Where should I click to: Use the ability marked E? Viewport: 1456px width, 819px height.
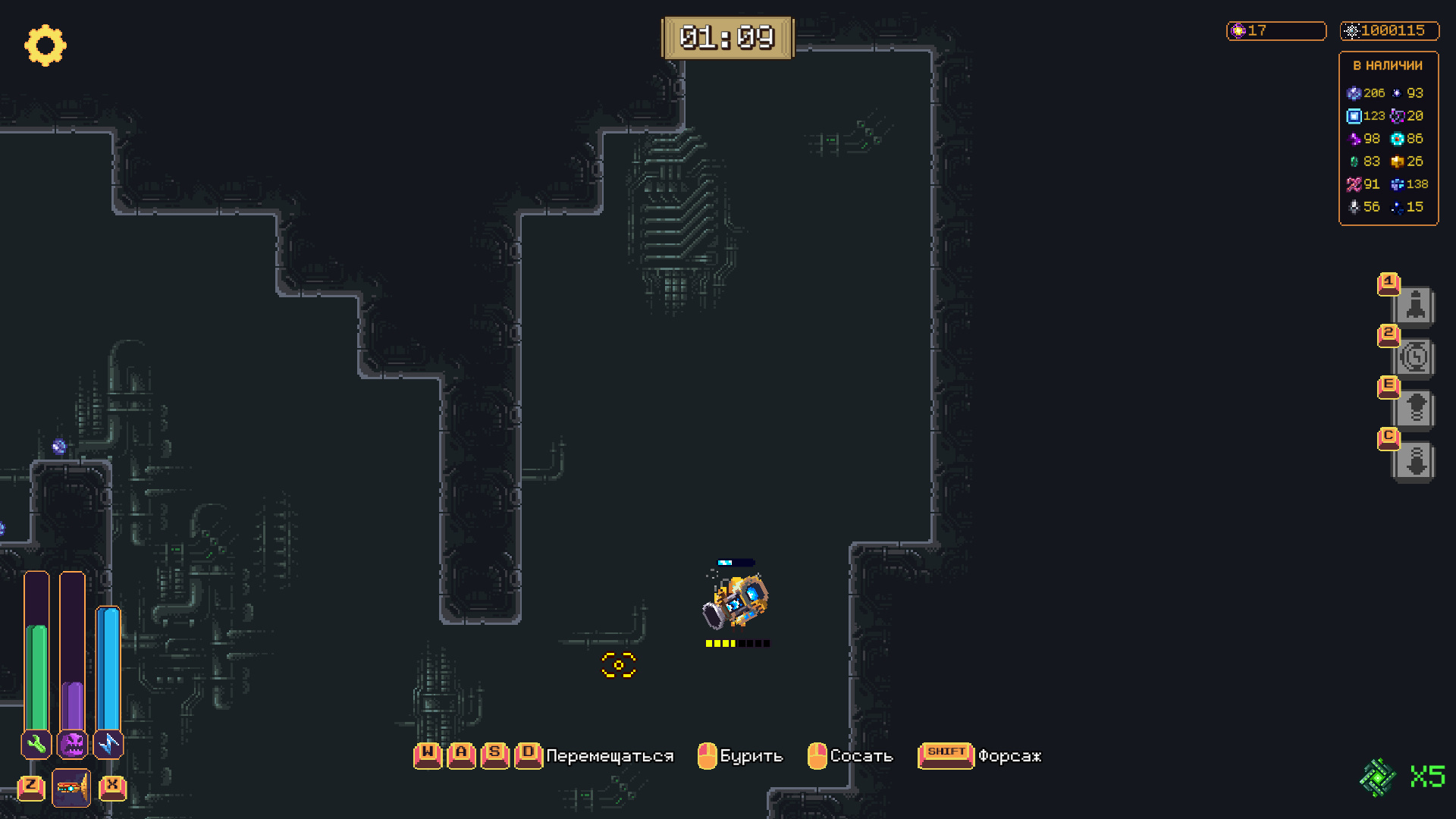pos(1414,409)
